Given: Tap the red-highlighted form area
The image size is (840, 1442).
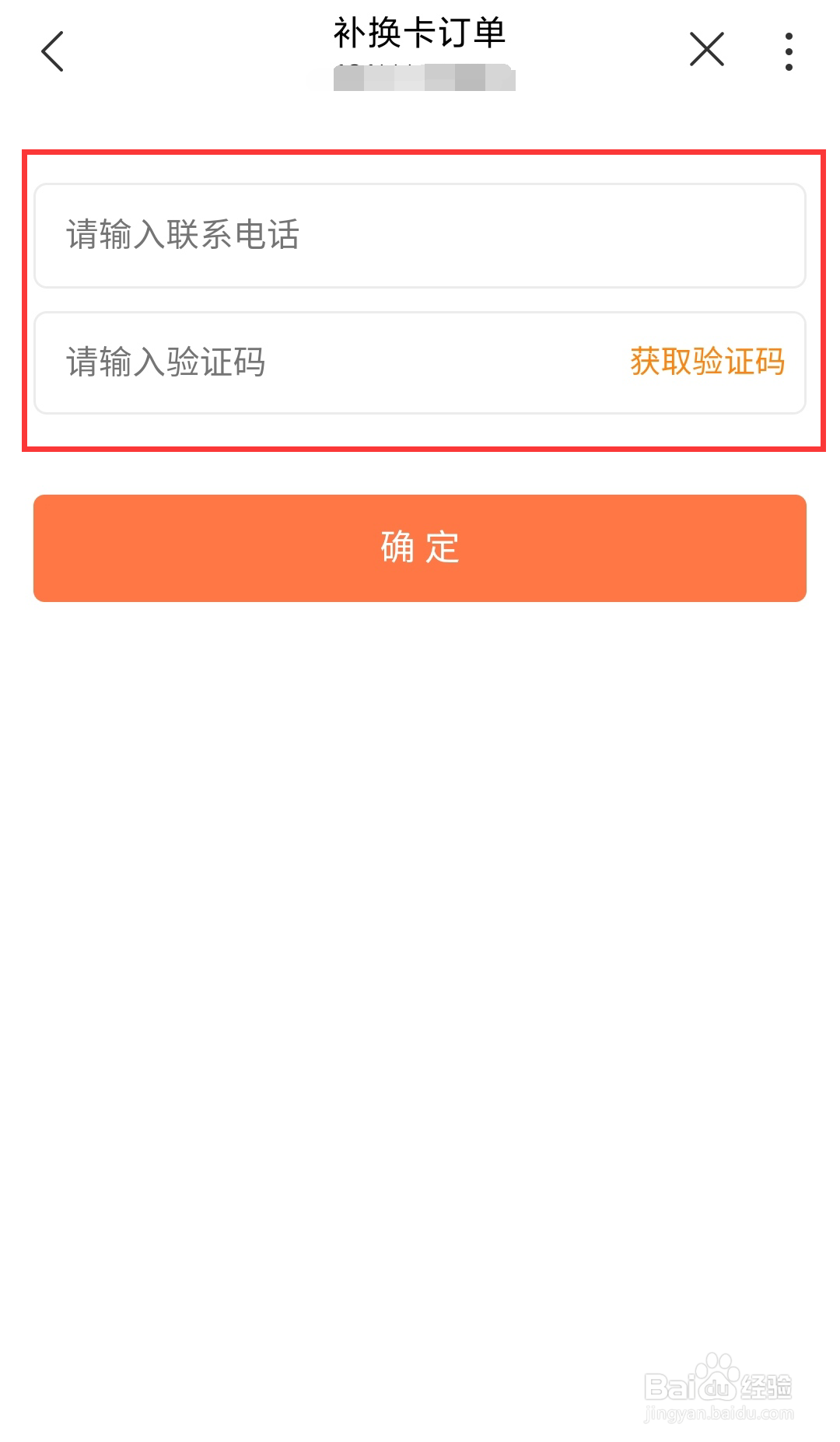Looking at the screenshot, I should pos(420,299).
